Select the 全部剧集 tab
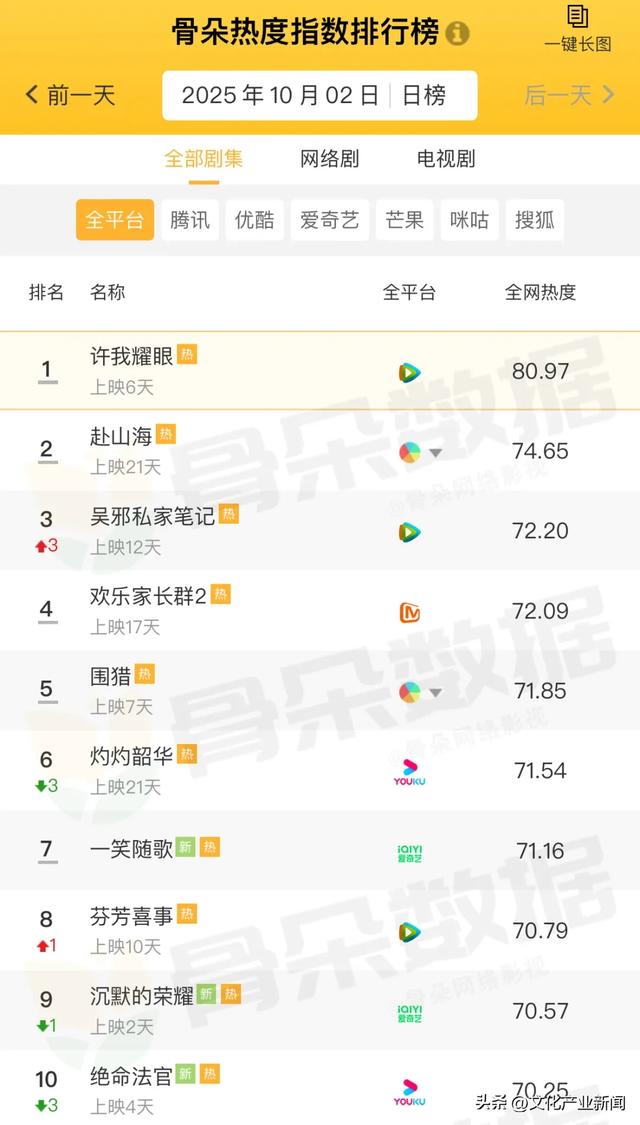Viewport: 640px width, 1125px height. click(x=203, y=158)
